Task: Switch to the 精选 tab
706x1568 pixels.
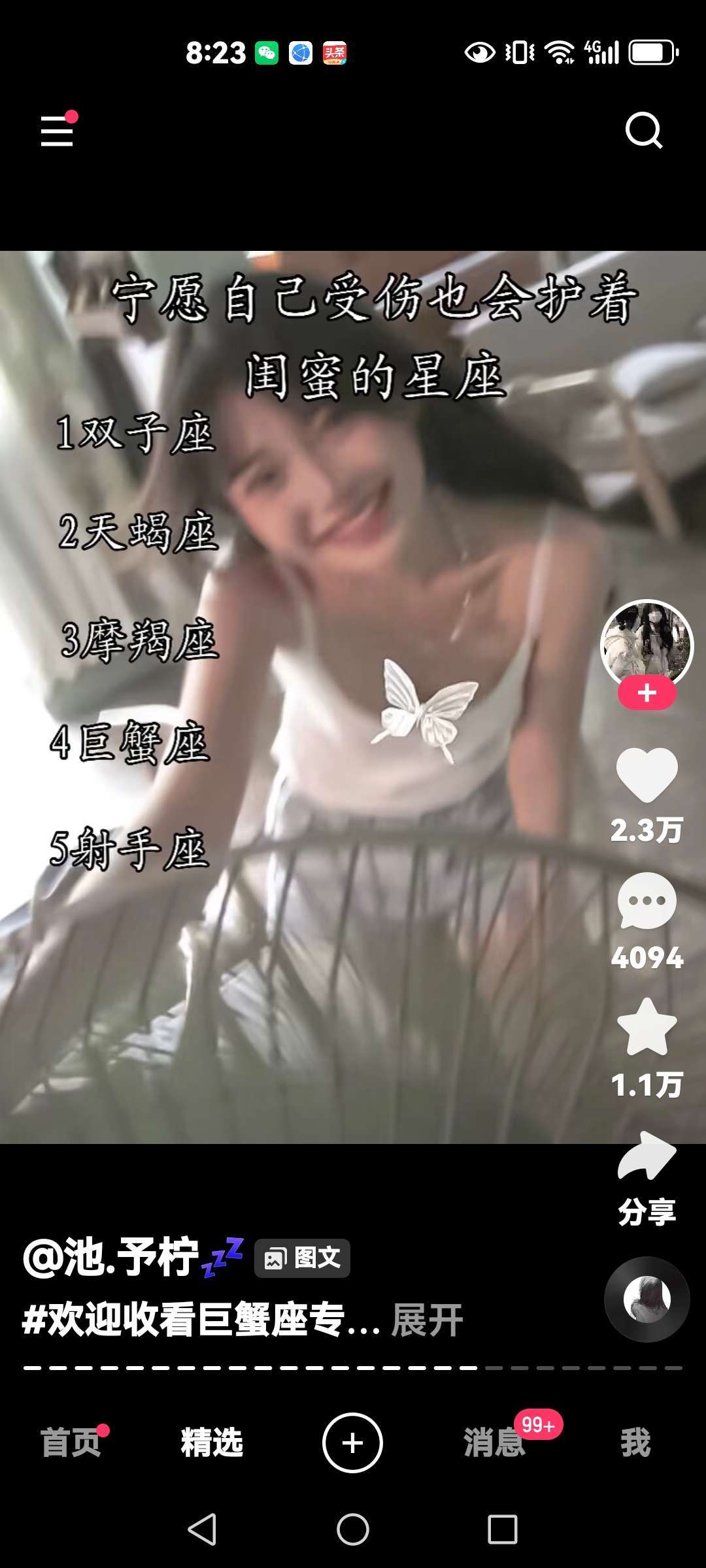Action: [212, 1443]
